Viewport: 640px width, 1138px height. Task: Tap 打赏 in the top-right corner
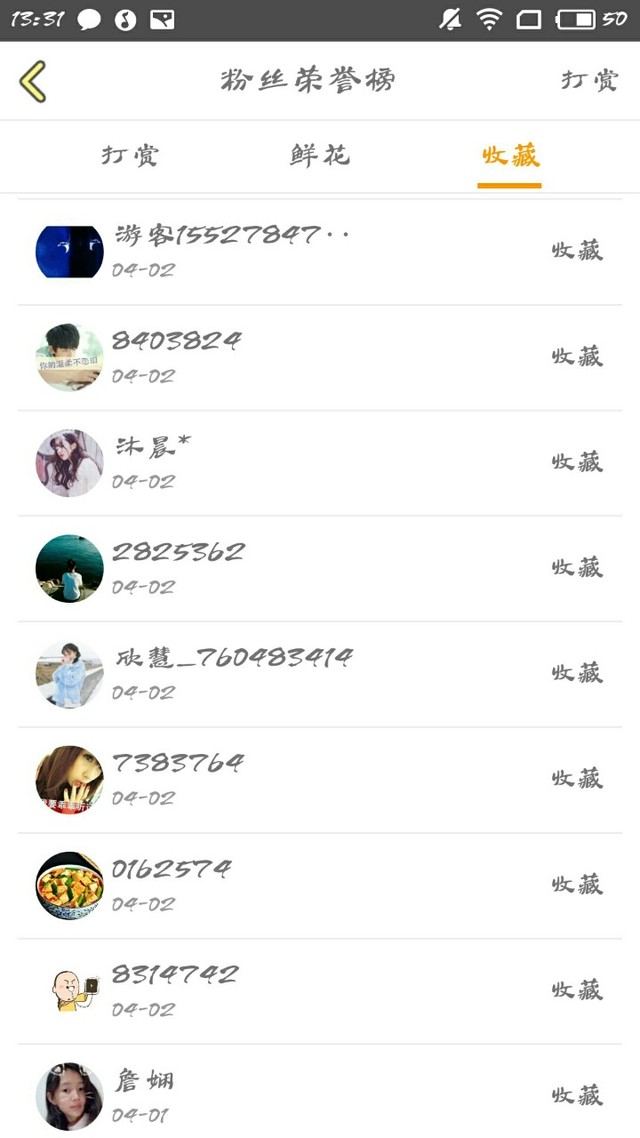pyautogui.click(x=589, y=80)
